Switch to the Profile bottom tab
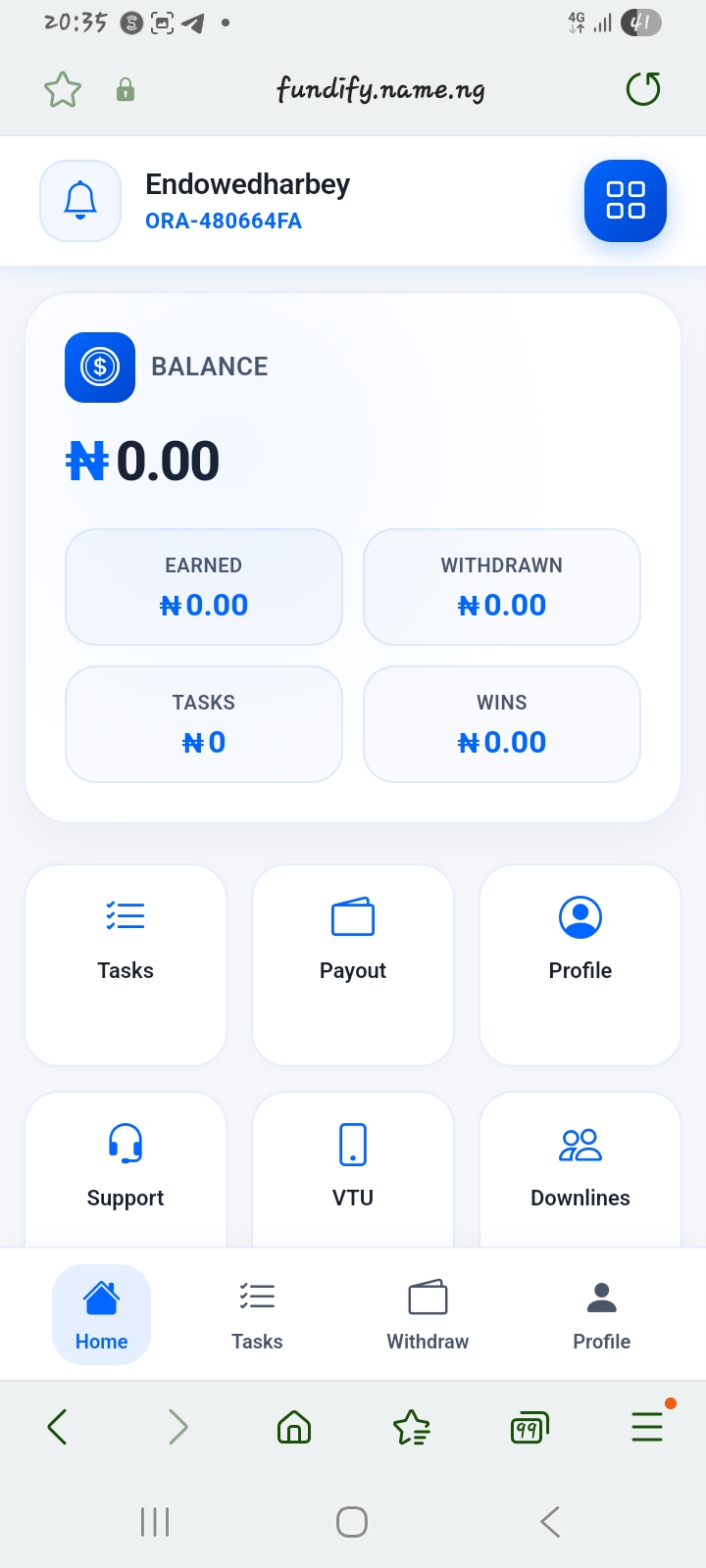 [601, 1314]
